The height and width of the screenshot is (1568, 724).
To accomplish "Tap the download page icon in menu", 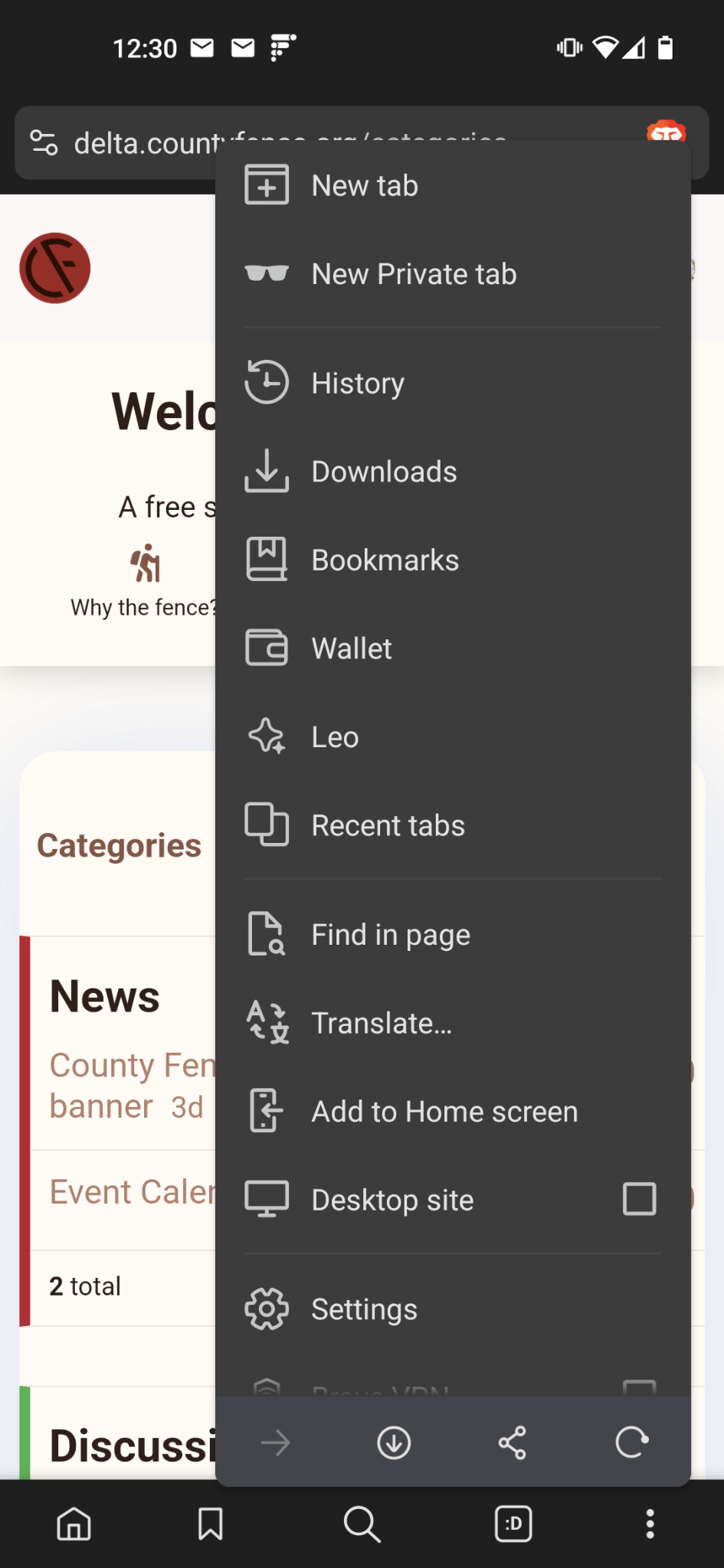I will point(394,1443).
